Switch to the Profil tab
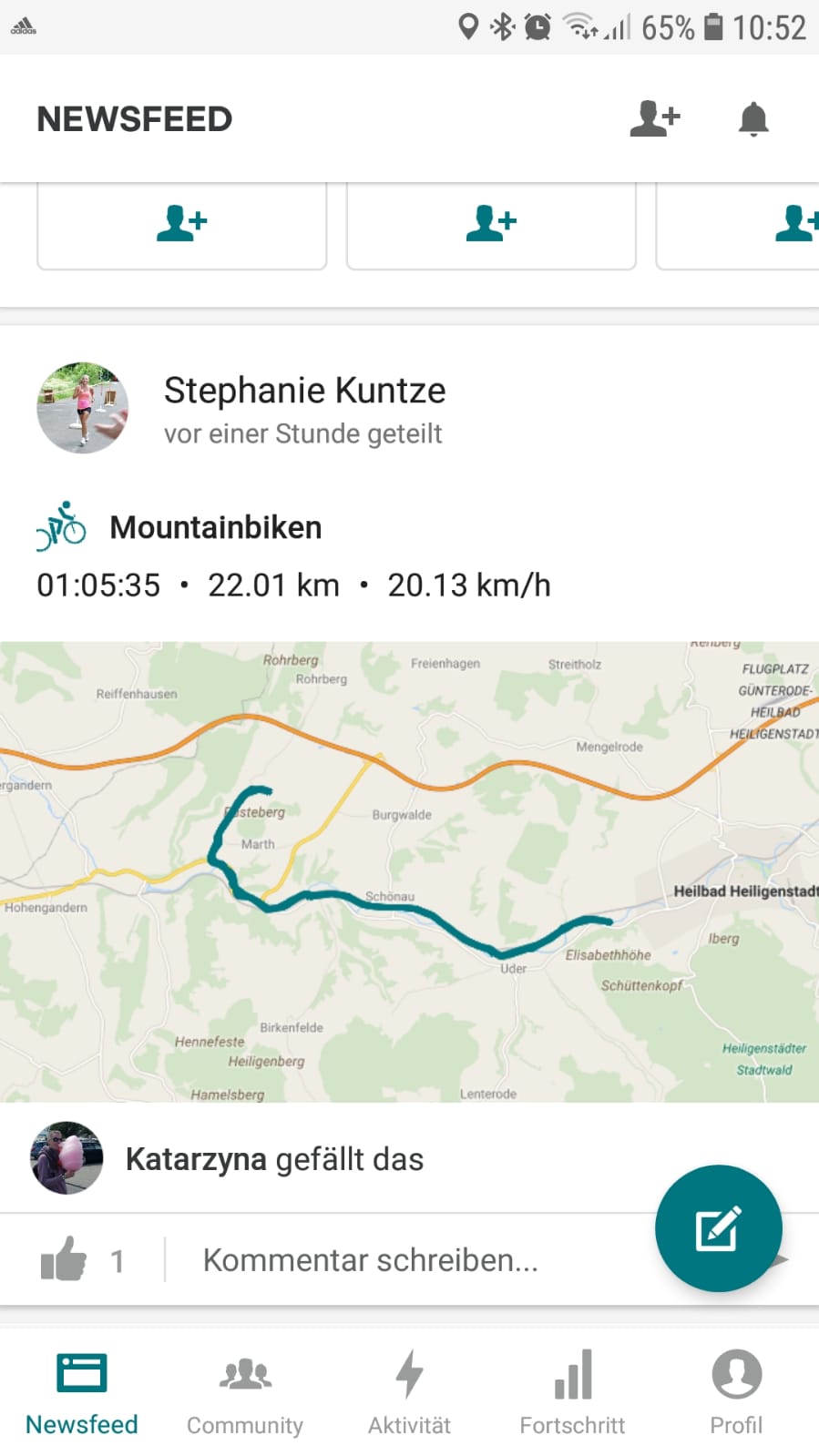 (736, 1391)
